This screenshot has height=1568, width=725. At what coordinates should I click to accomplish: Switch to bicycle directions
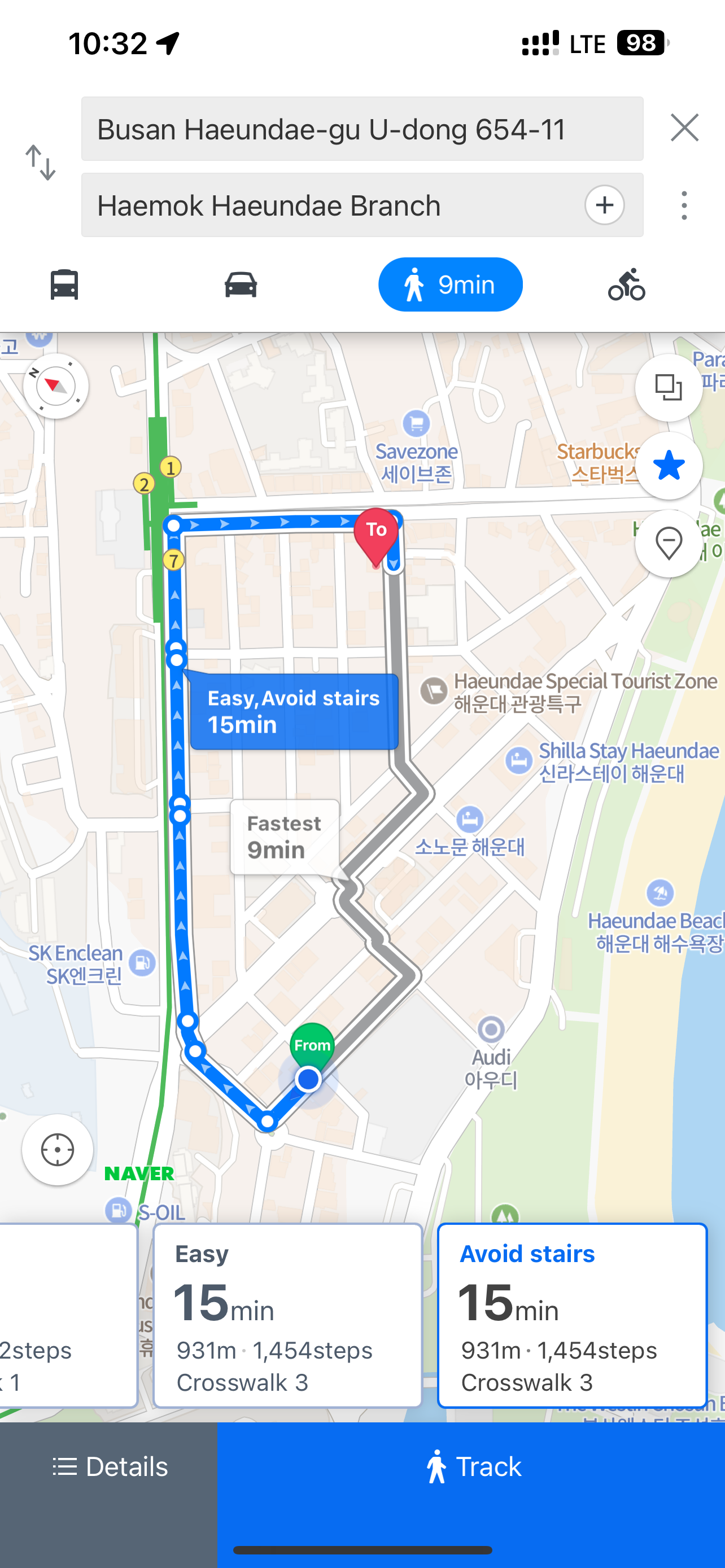point(626,285)
